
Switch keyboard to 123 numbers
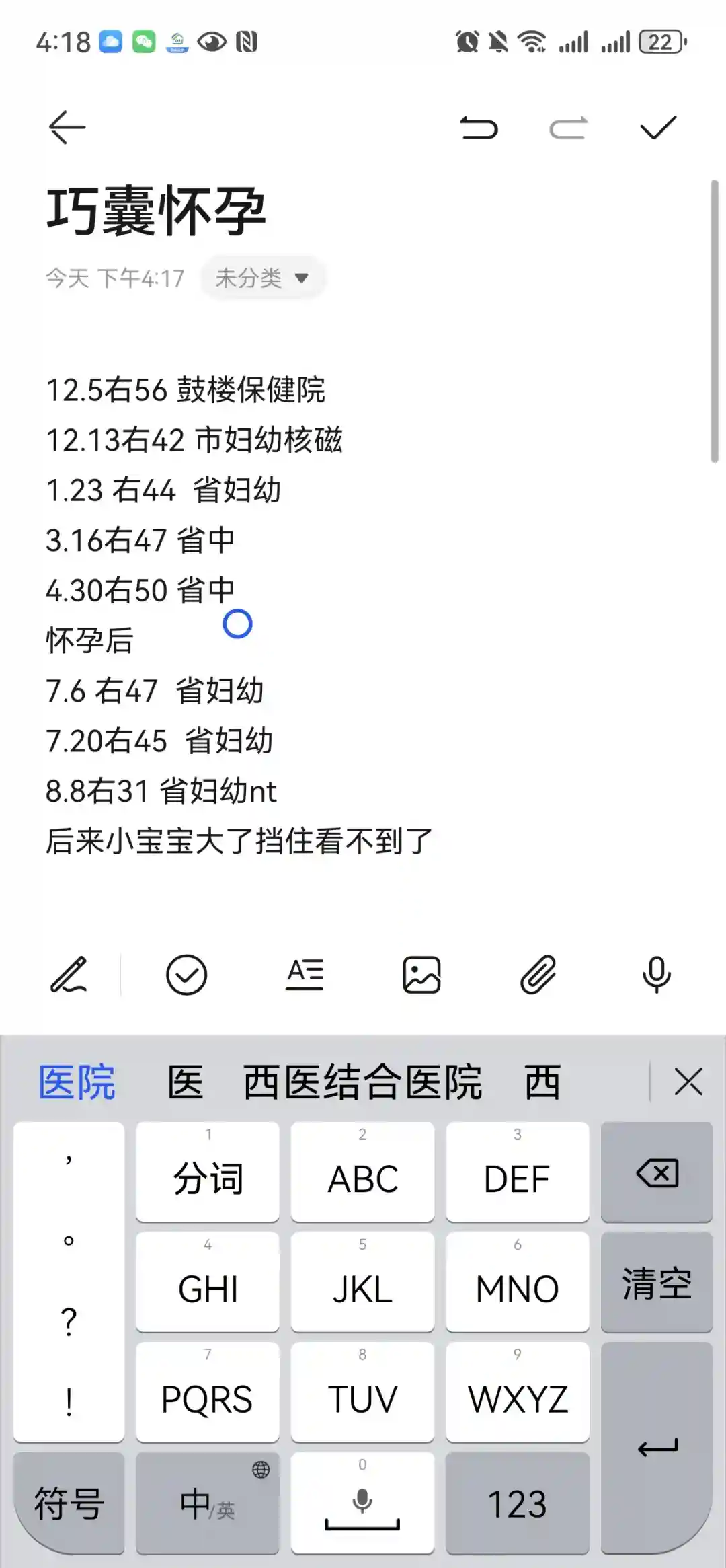pos(517,1503)
